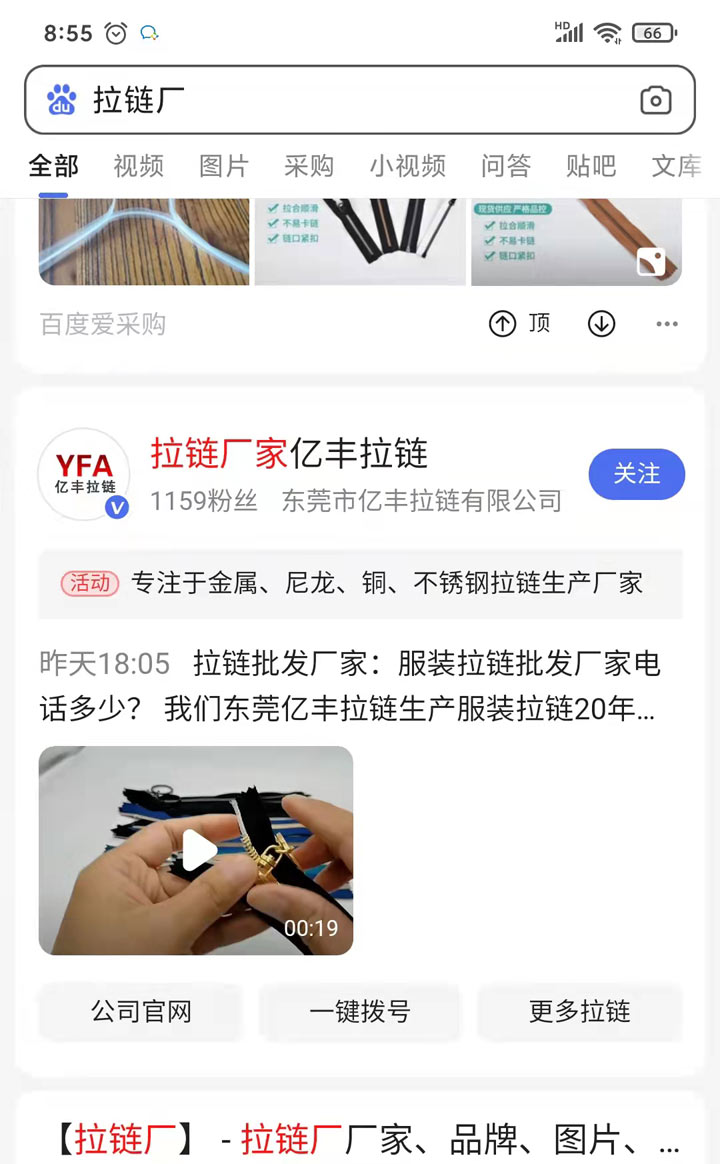Viewport: 720px width, 1164px height.
Task: Open more options for 百度爱采购 result
Action: 667,324
